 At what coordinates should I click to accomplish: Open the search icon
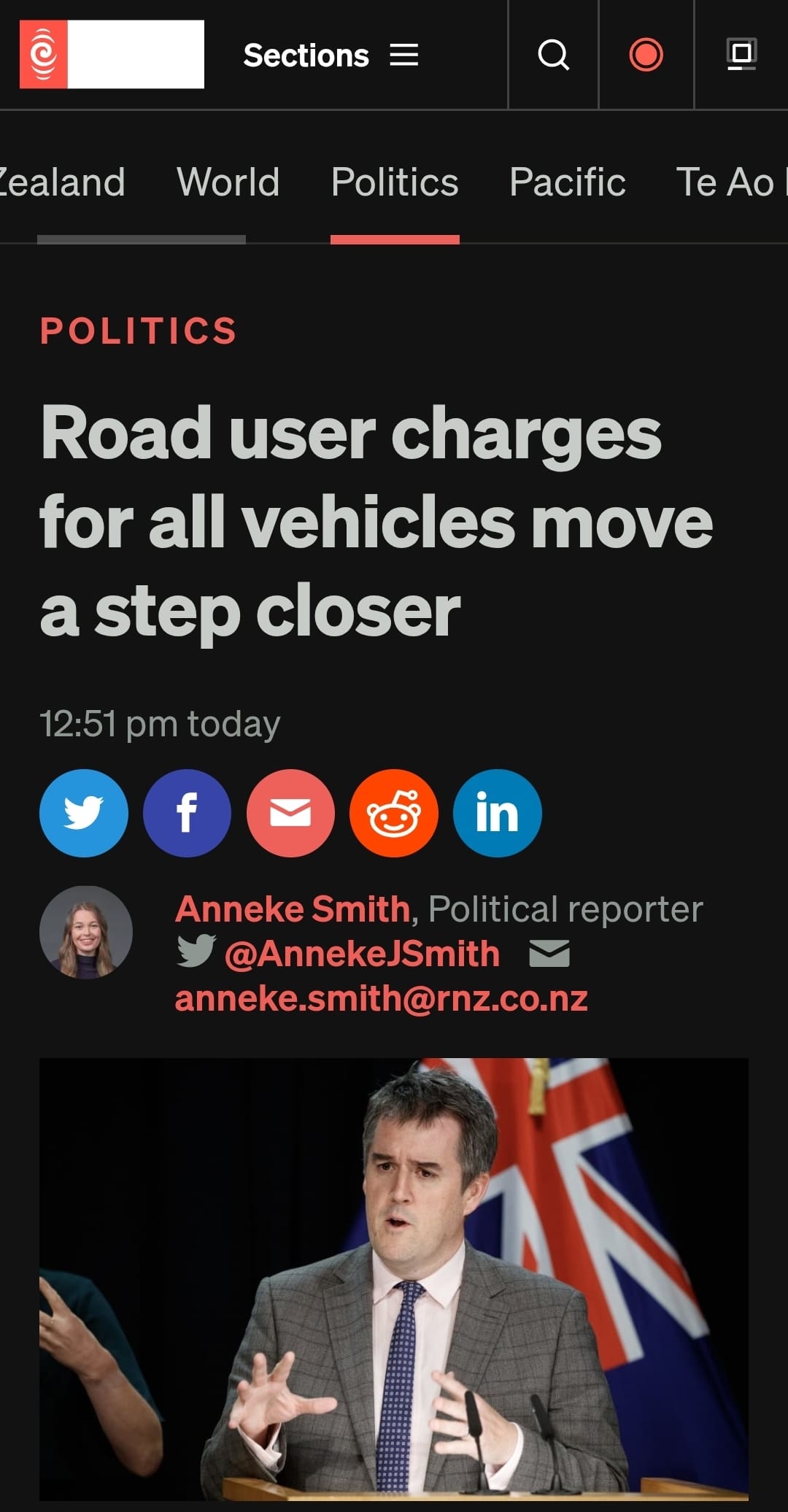point(553,55)
